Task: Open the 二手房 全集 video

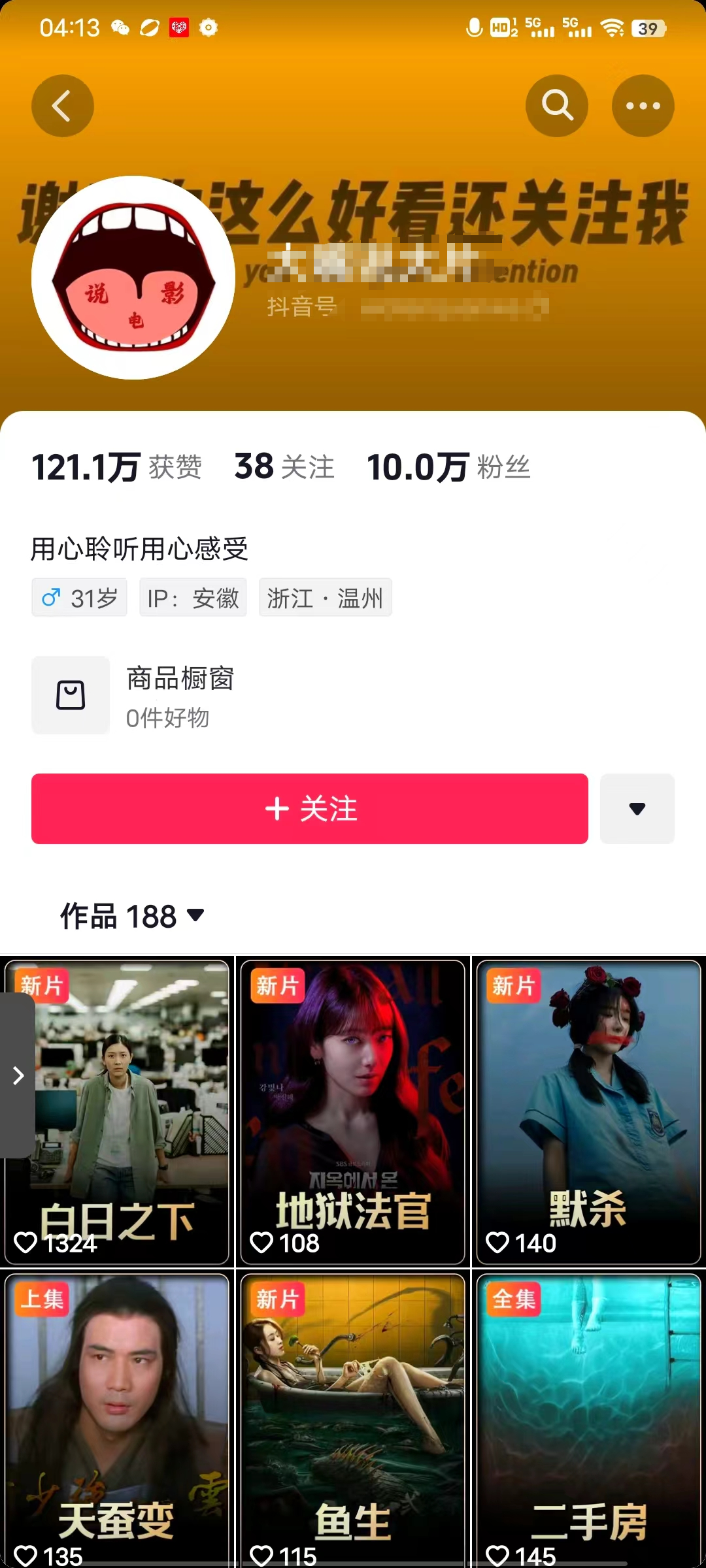Action: tap(588, 1418)
